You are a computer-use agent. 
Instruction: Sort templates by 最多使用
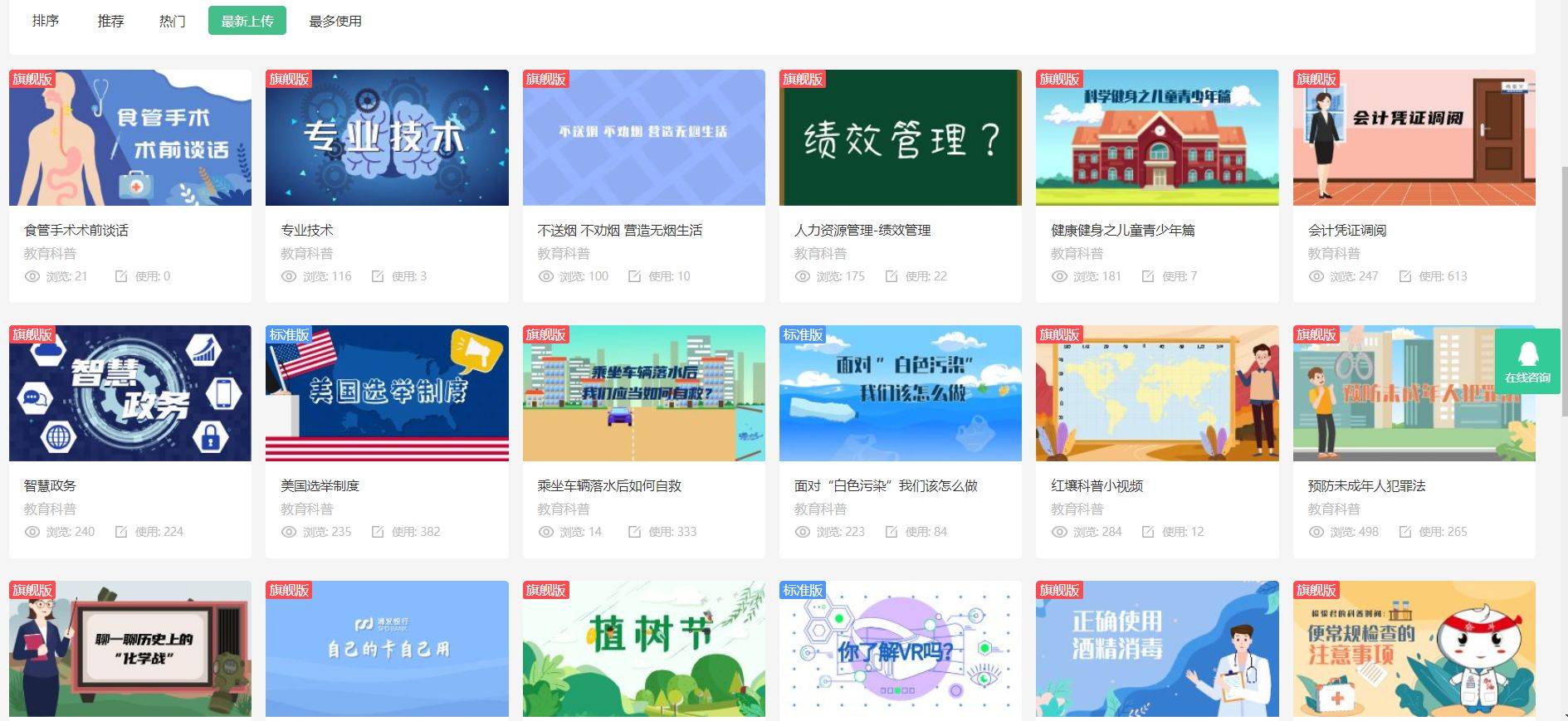(335, 21)
